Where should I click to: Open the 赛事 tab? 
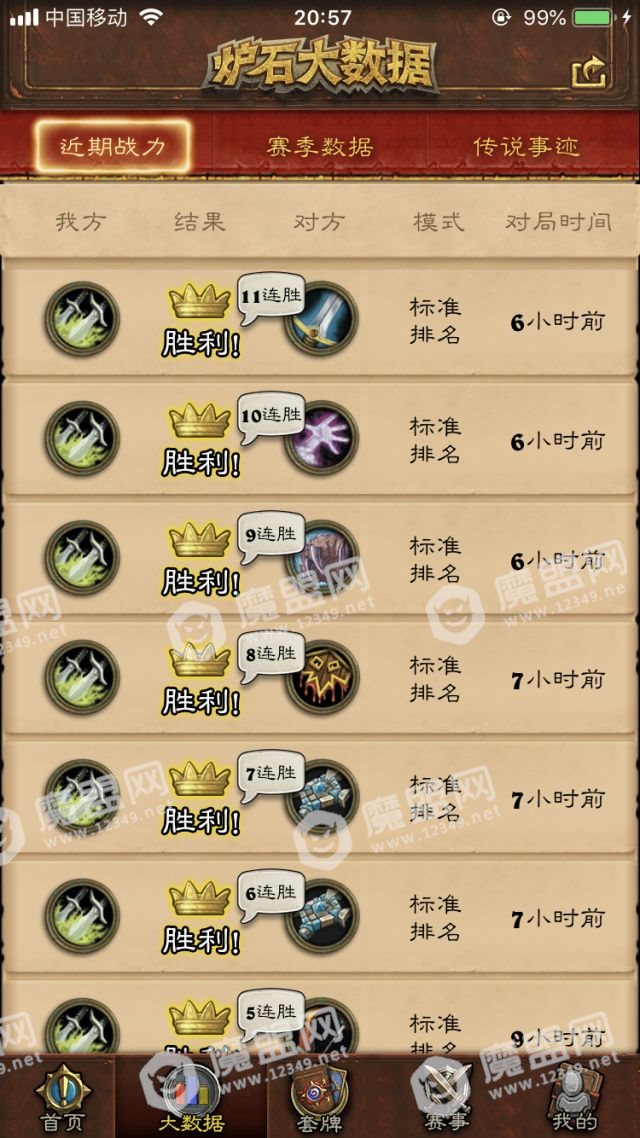446,1098
